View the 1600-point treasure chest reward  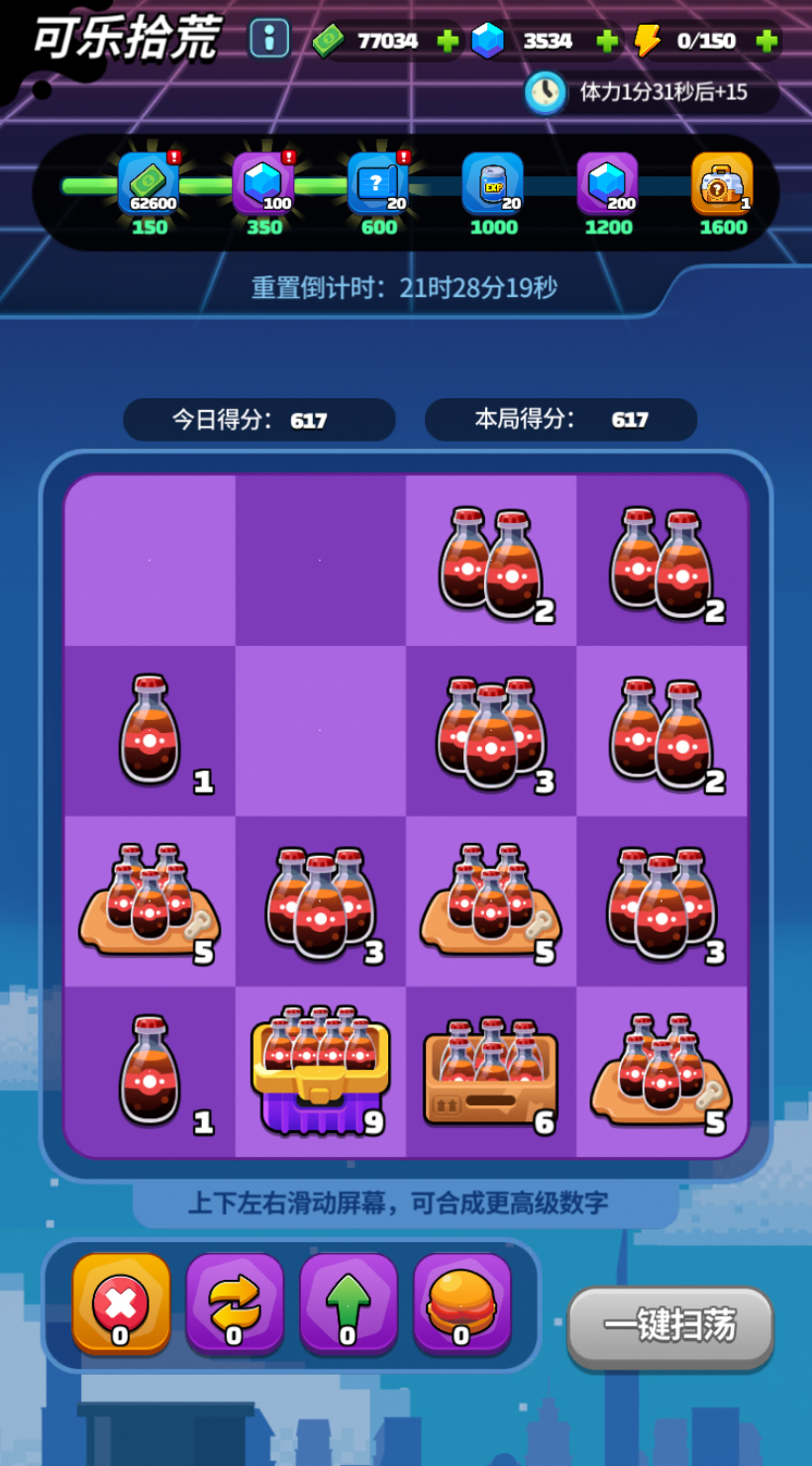coord(722,184)
